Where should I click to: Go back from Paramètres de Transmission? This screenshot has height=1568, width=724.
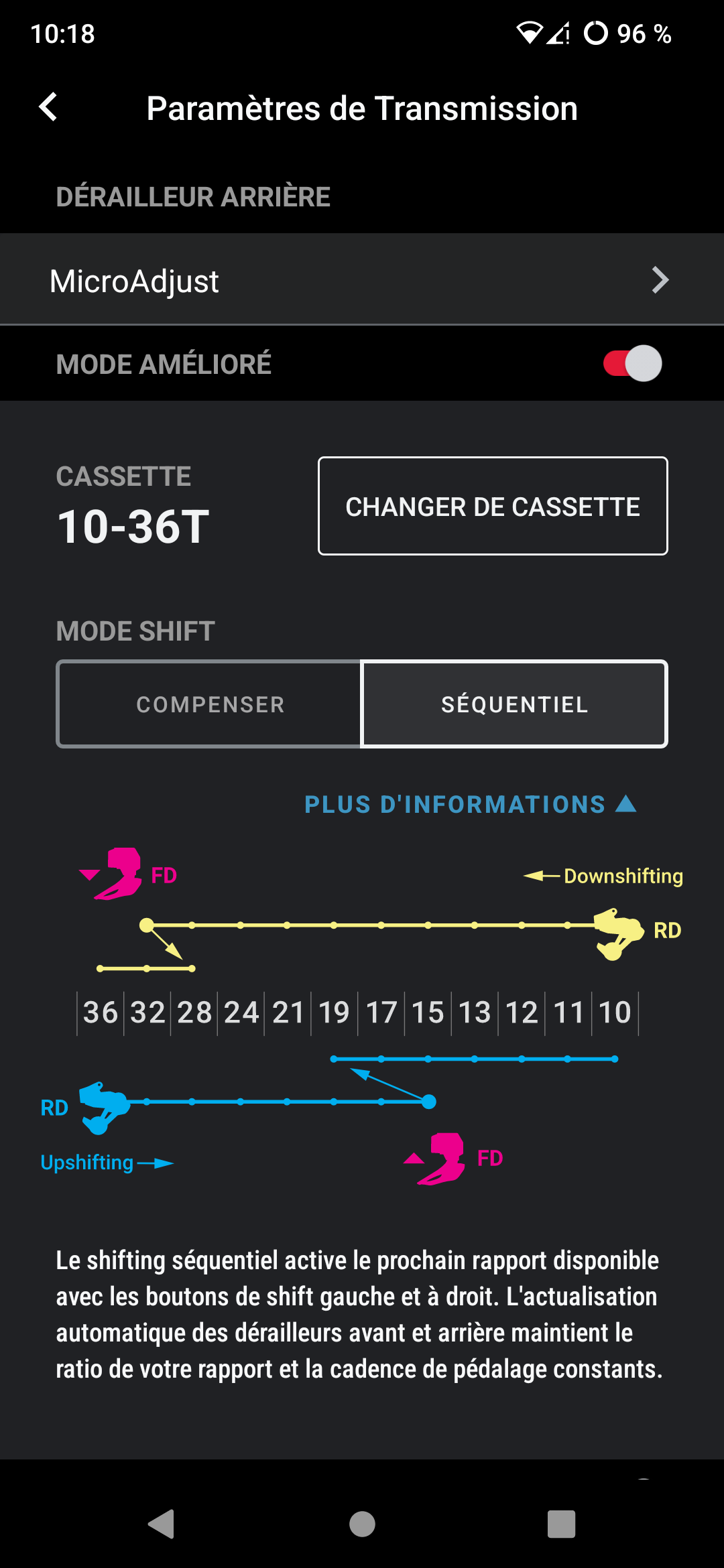[48, 107]
